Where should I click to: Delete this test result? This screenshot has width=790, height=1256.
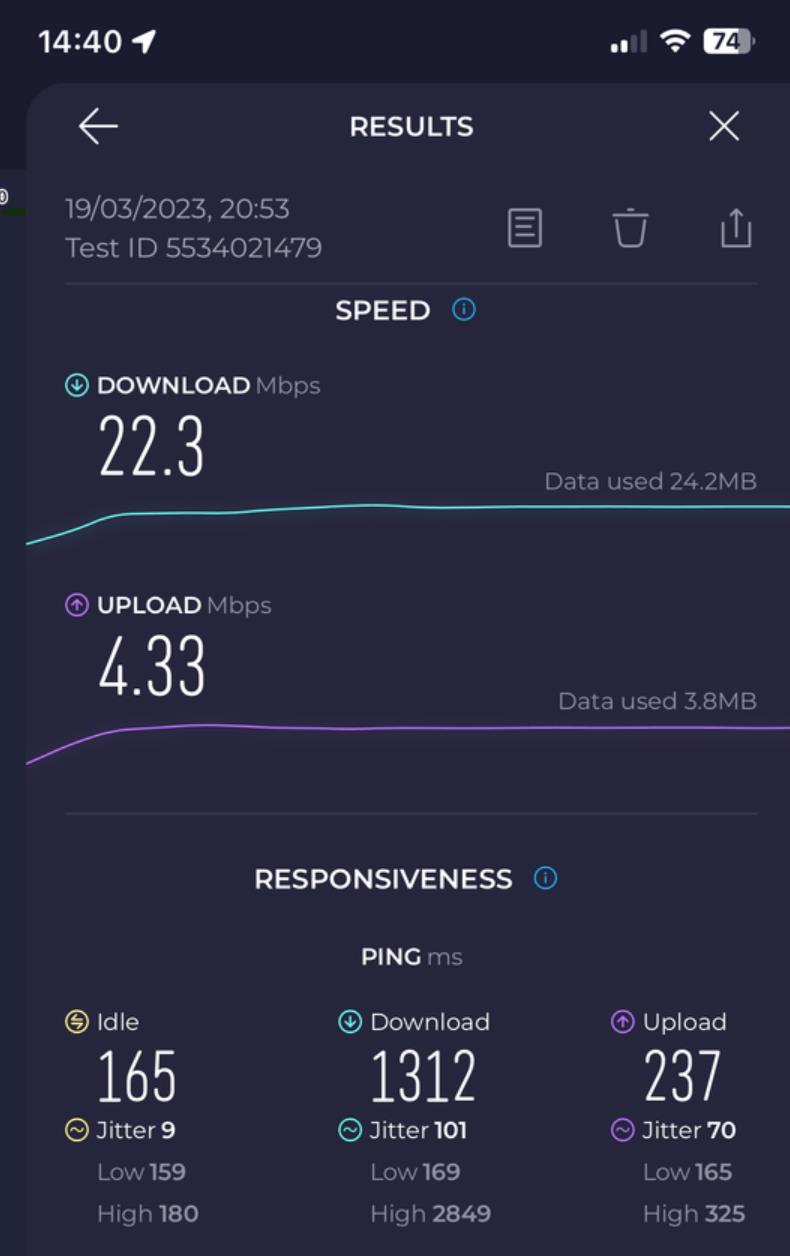(630, 228)
